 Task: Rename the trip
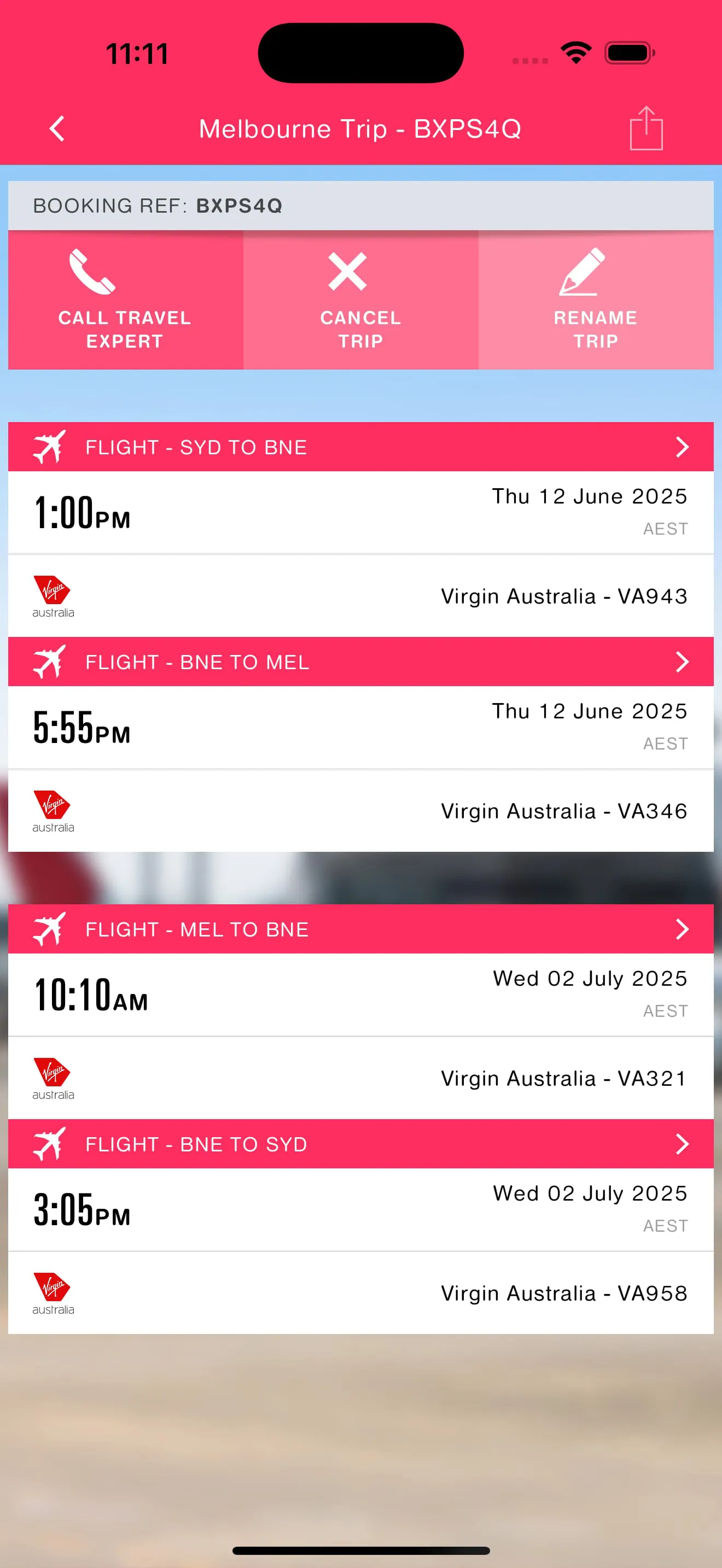pyautogui.click(x=595, y=300)
